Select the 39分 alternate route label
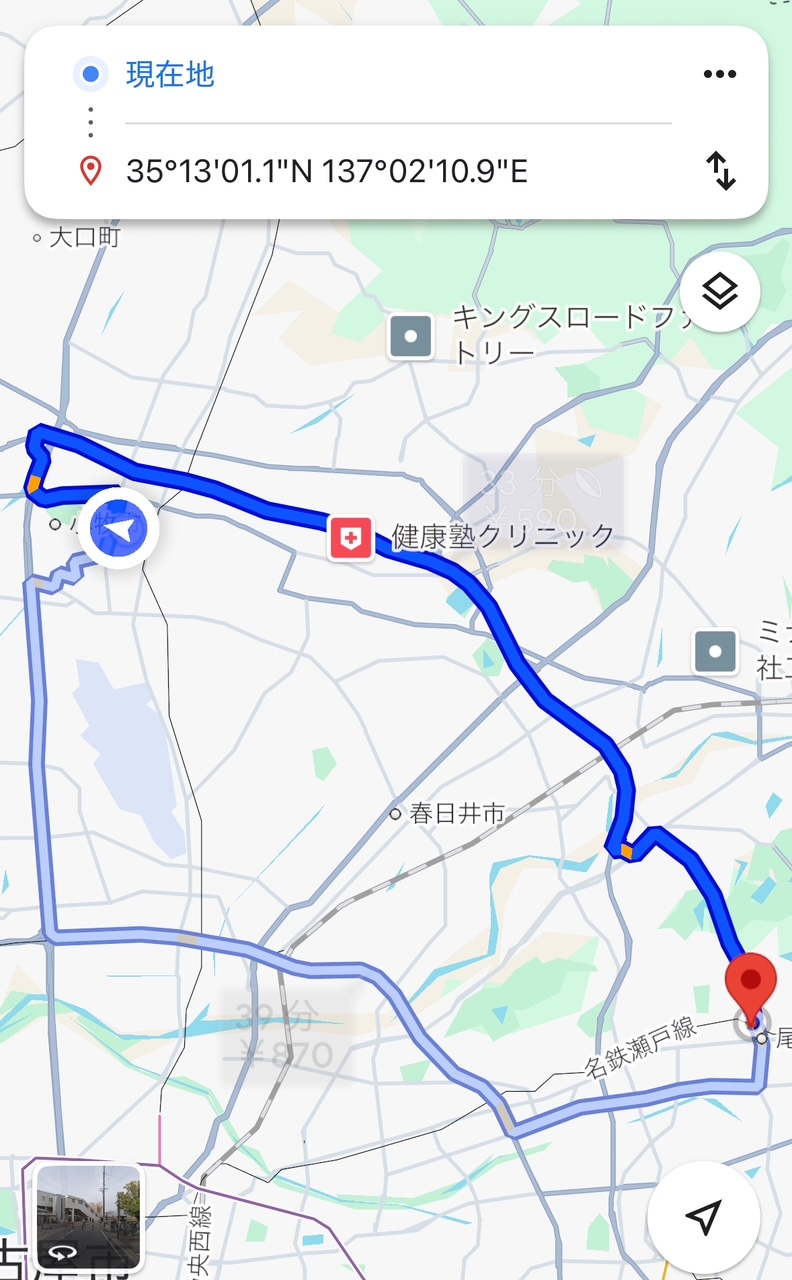This screenshot has height=1280, width=792. point(284,1036)
